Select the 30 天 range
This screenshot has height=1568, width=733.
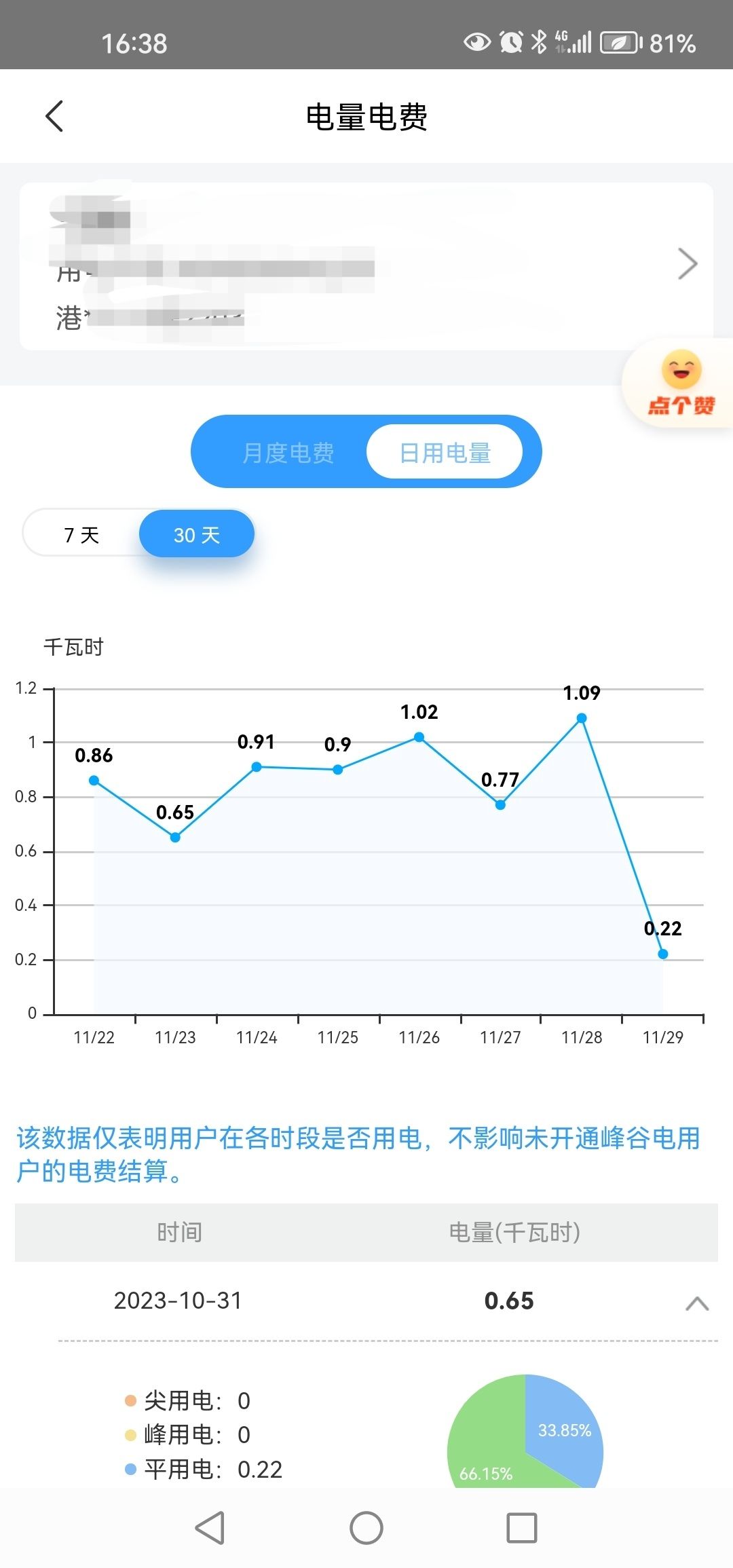coord(197,535)
